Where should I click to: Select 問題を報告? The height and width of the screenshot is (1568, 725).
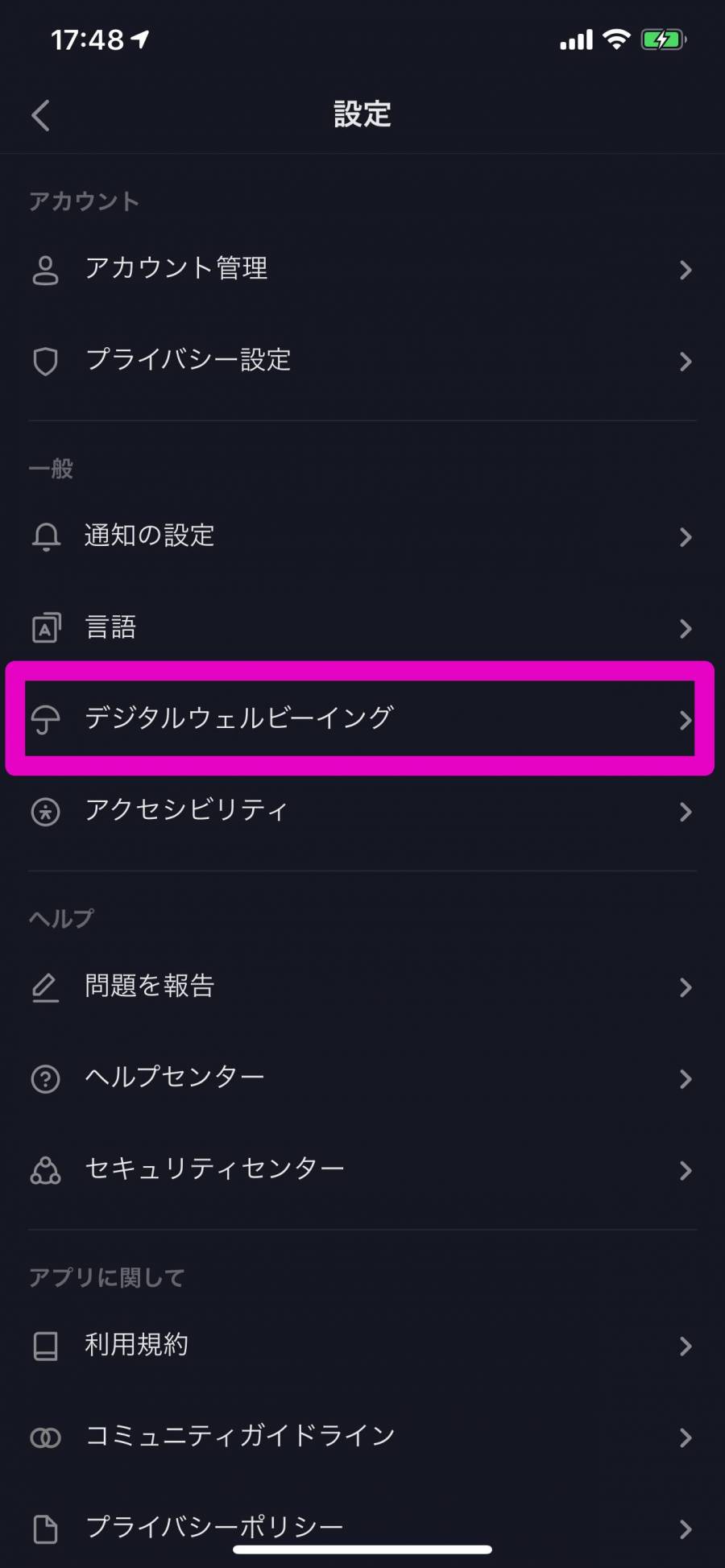tap(362, 987)
